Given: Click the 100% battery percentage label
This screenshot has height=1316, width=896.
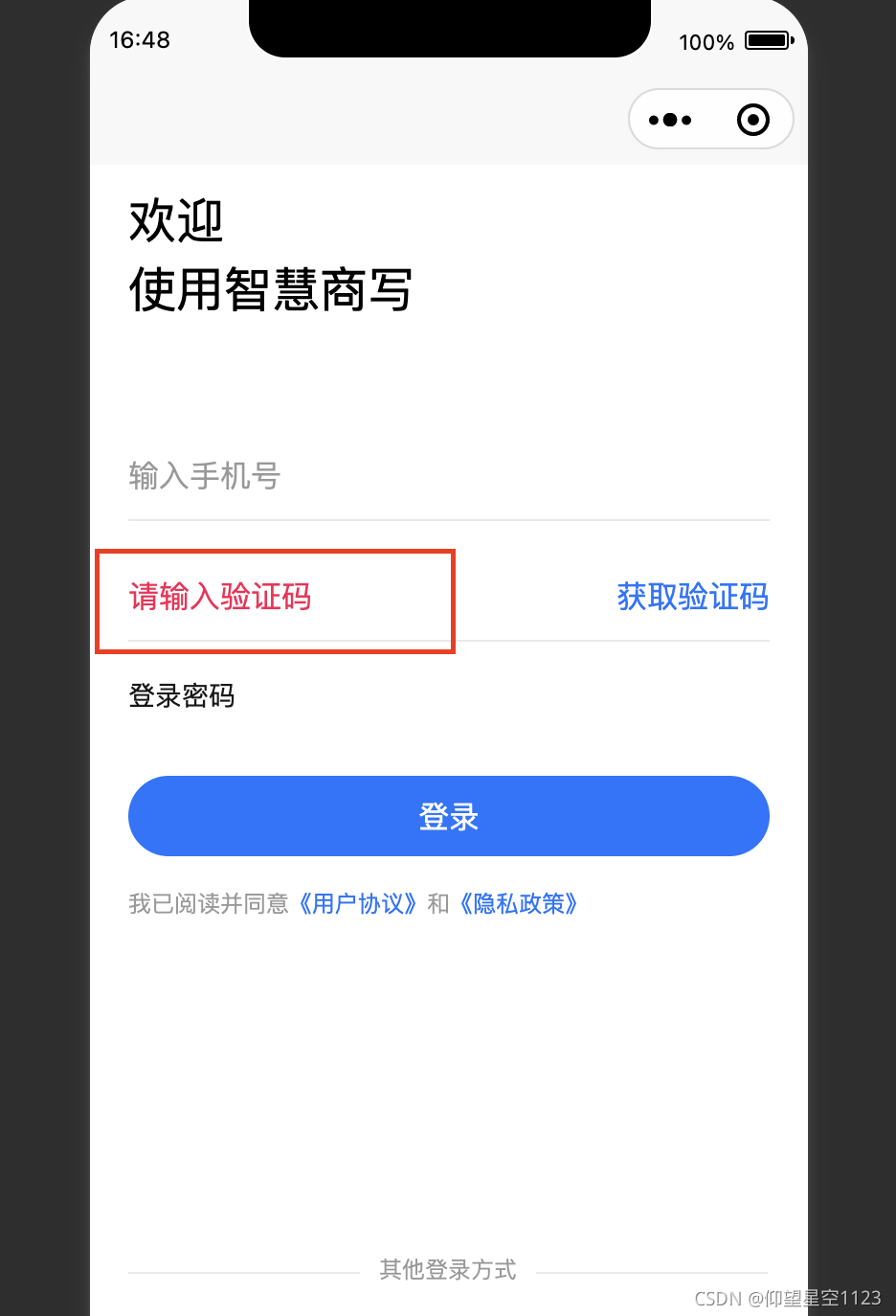Looking at the screenshot, I should click(x=706, y=42).
